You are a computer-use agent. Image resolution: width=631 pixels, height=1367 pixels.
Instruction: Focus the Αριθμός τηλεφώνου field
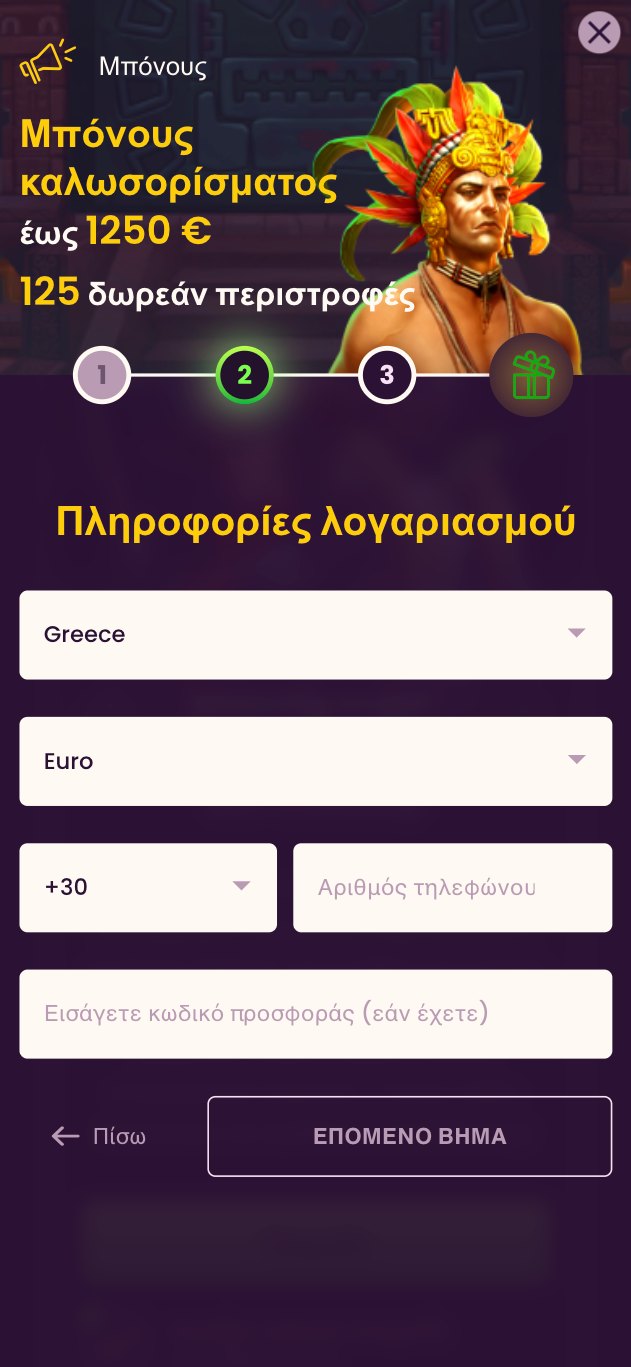click(x=452, y=887)
